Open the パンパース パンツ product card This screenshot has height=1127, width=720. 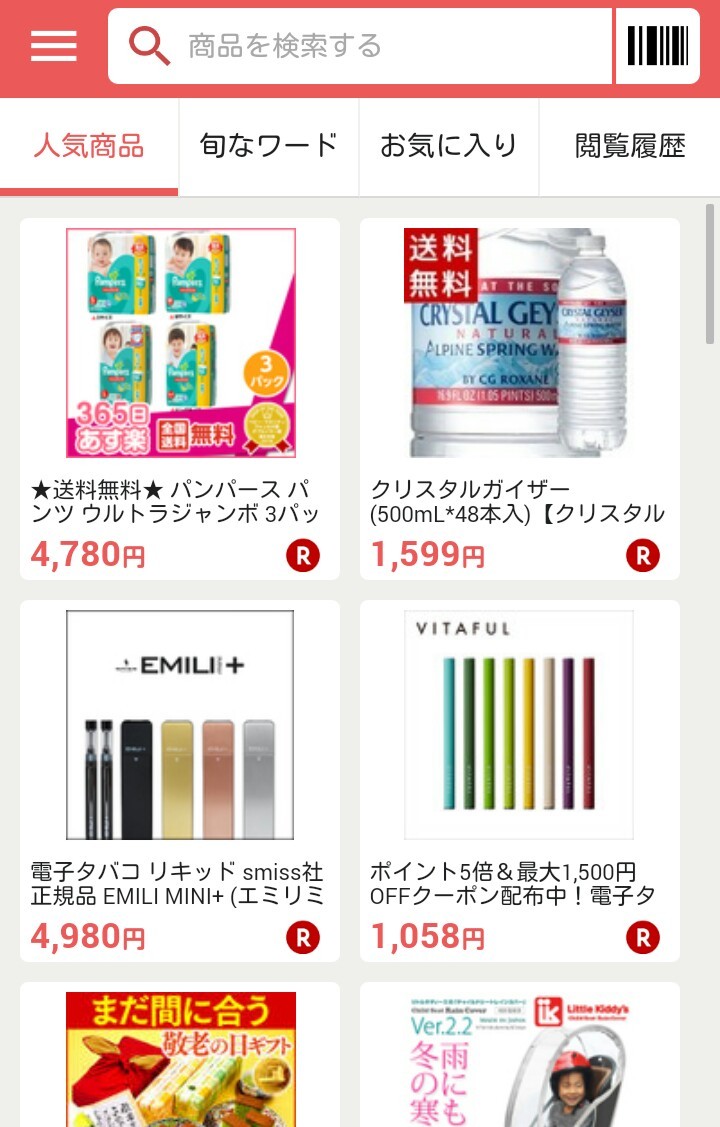point(180,398)
